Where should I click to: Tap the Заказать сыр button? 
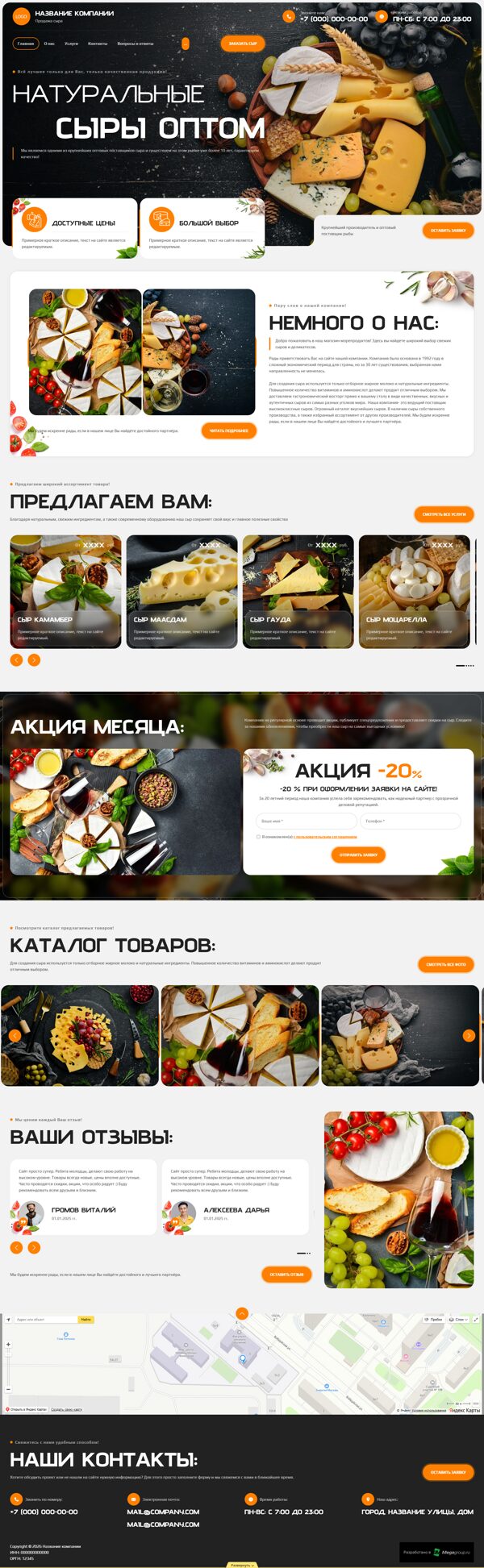click(243, 44)
